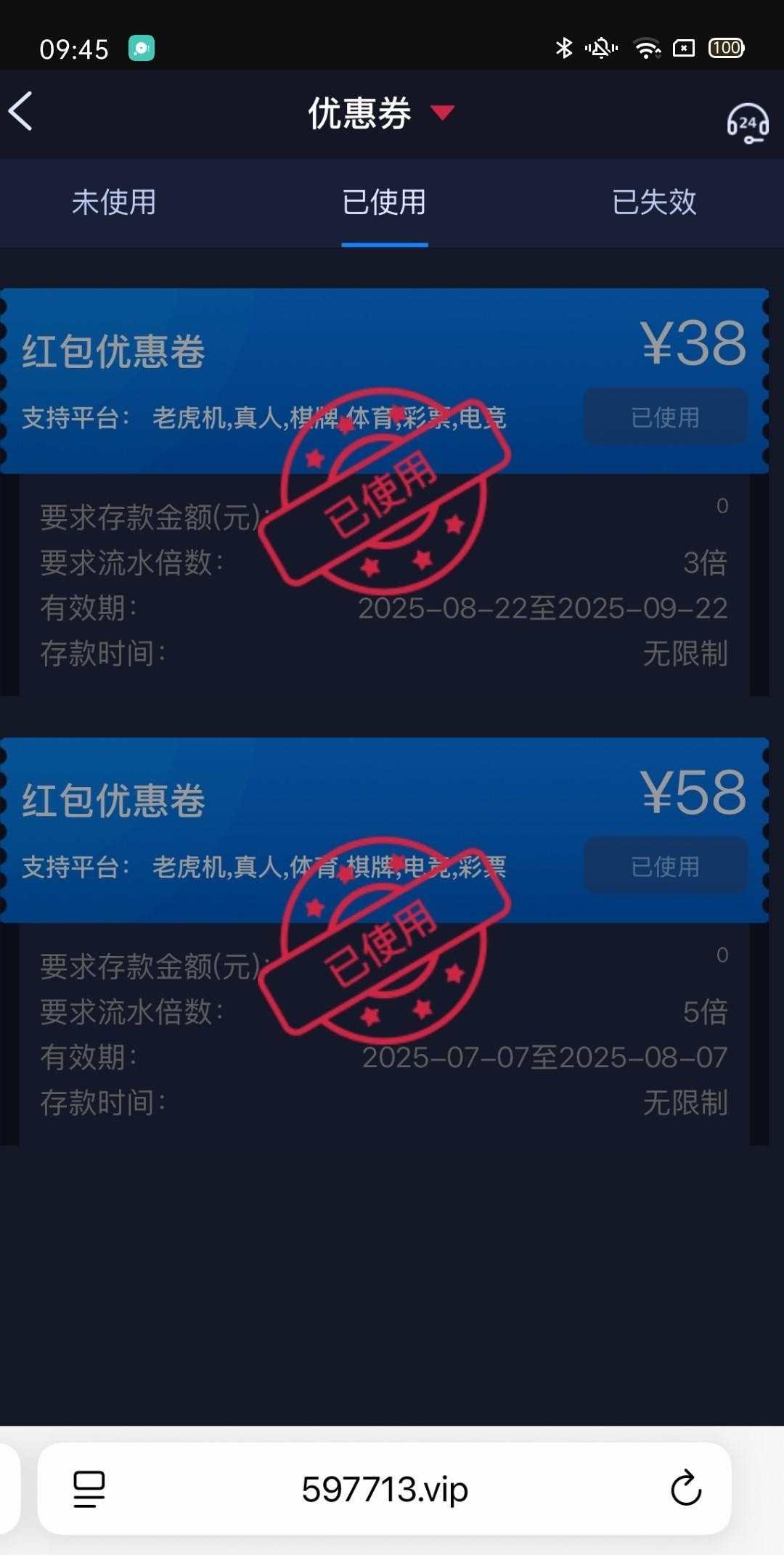Tap 已使用 button on ¥58 coupon
Viewport: 784px width, 1555px height.
click(665, 866)
